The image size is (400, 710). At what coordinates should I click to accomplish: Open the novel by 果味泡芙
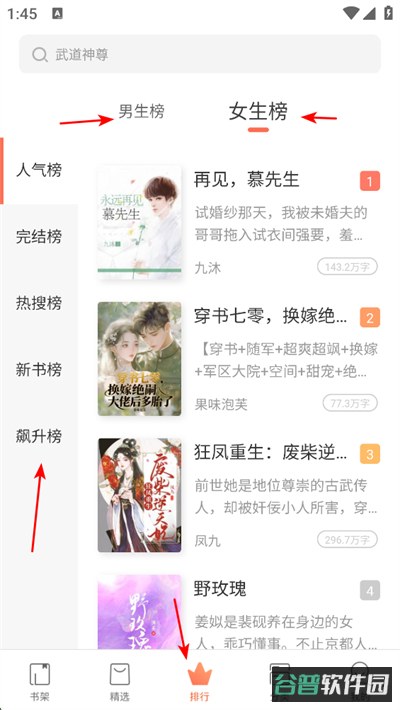(x=239, y=359)
